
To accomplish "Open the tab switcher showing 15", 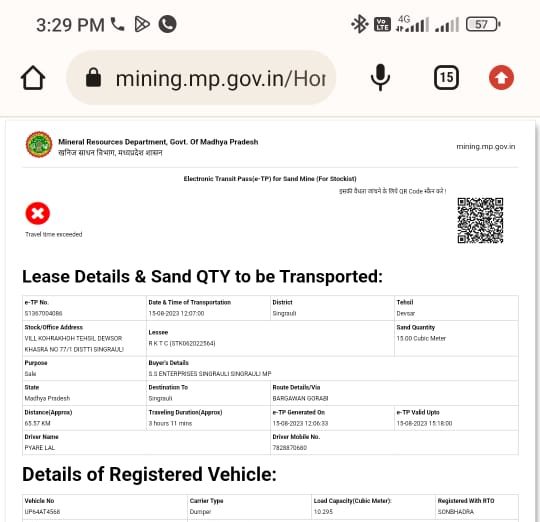I will click(x=446, y=77).
